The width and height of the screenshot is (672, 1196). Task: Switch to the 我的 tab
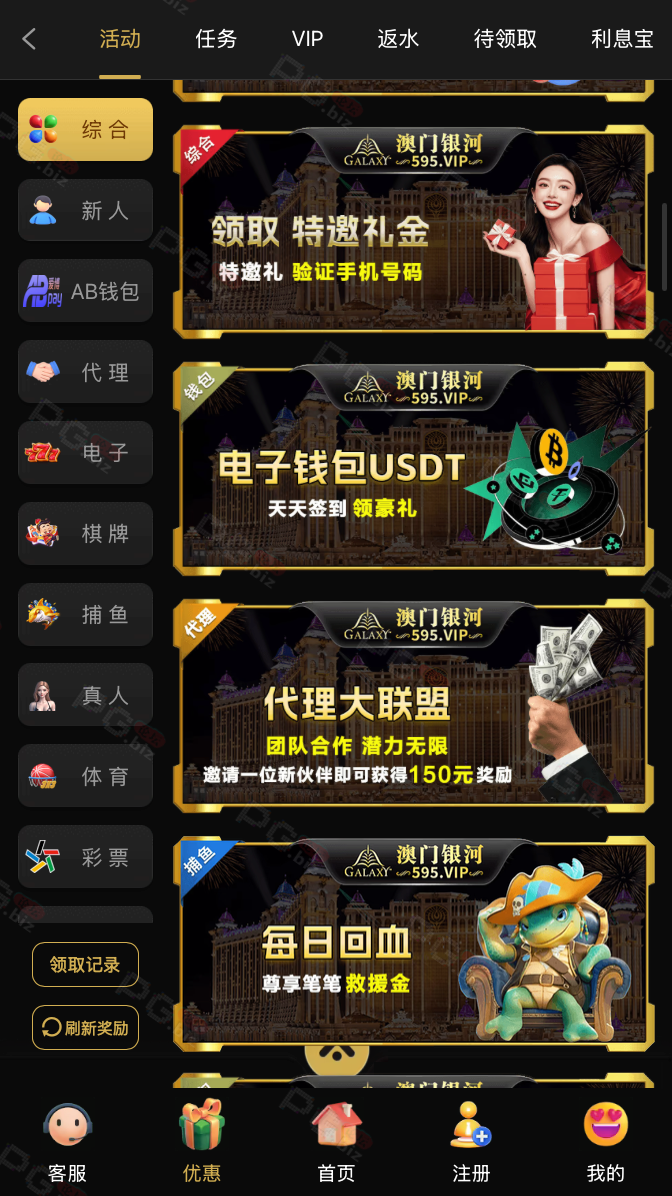tap(605, 1142)
